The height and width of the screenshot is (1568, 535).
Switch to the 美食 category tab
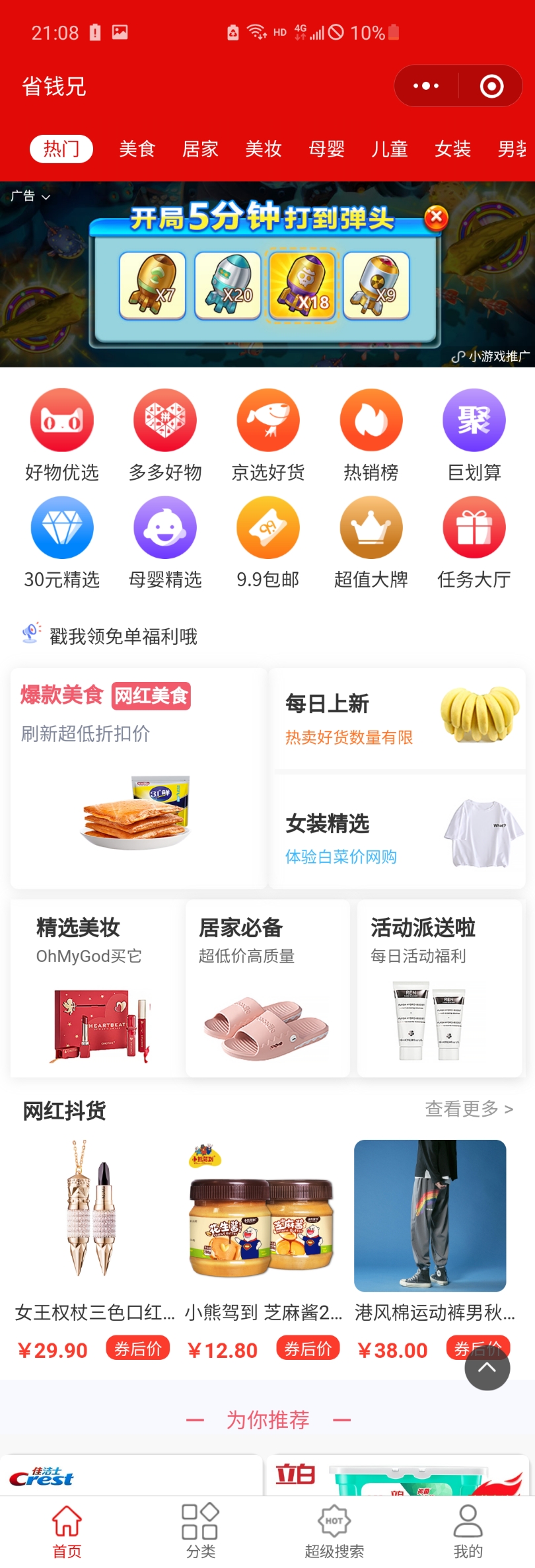coord(137,149)
